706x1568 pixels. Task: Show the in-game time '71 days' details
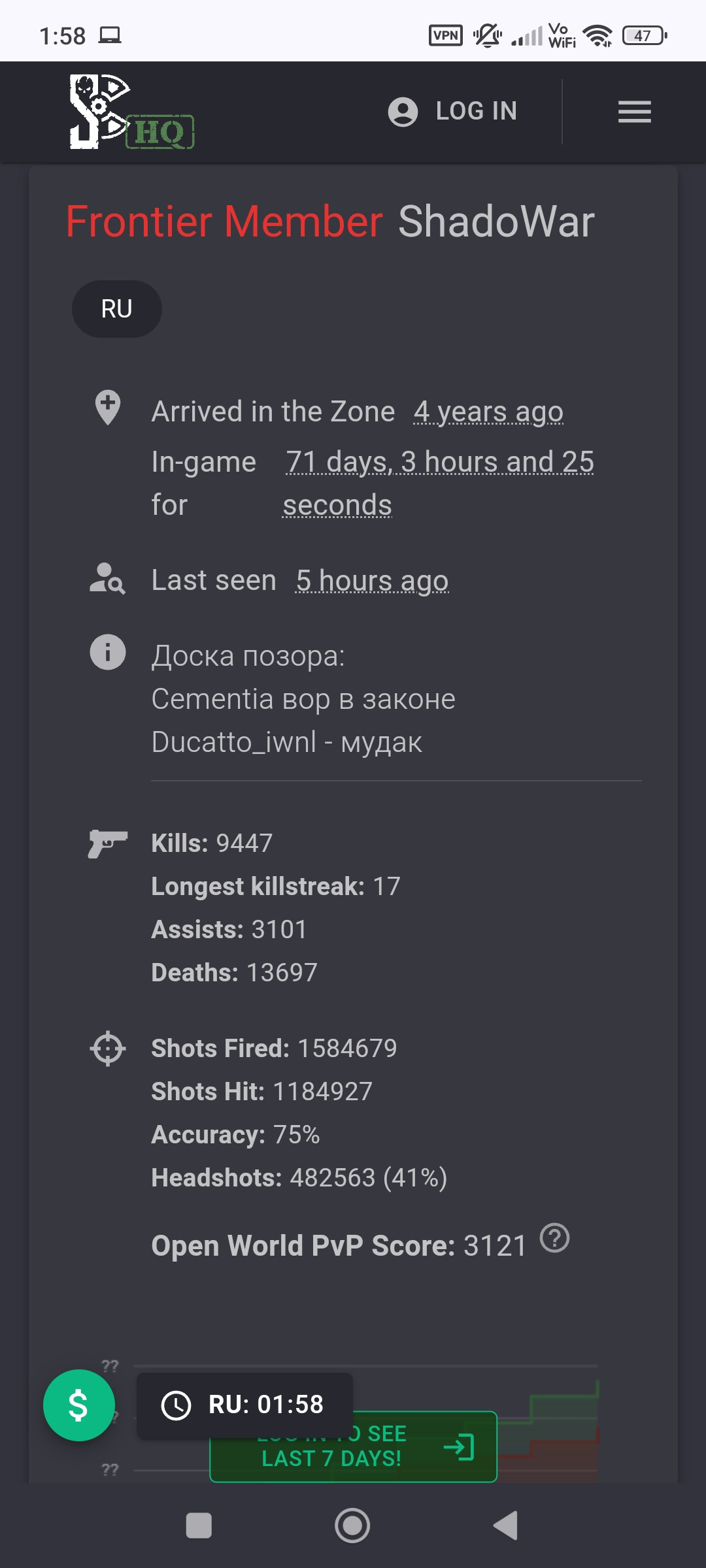point(438,483)
